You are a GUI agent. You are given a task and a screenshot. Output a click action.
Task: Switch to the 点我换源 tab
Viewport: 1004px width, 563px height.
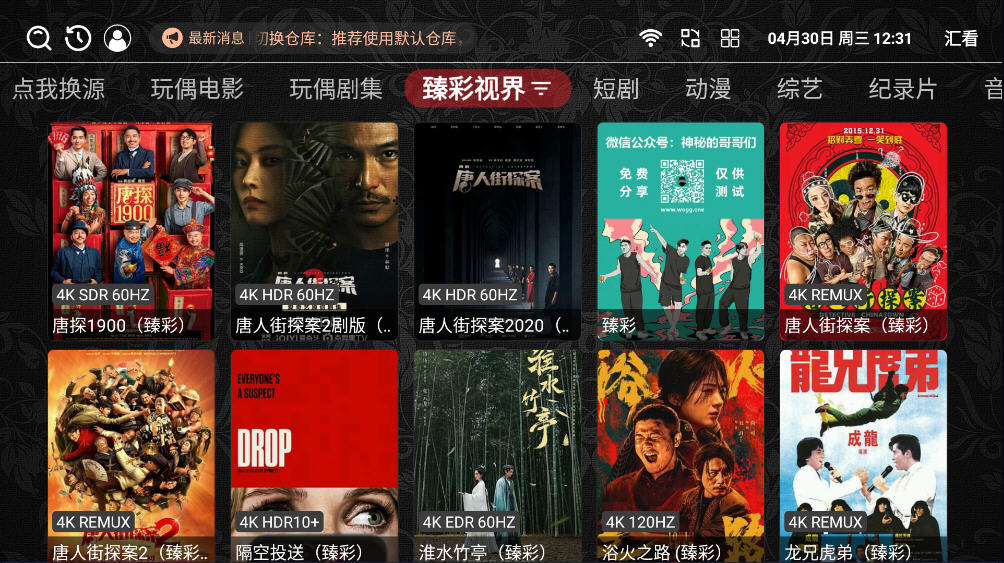coord(58,89)
